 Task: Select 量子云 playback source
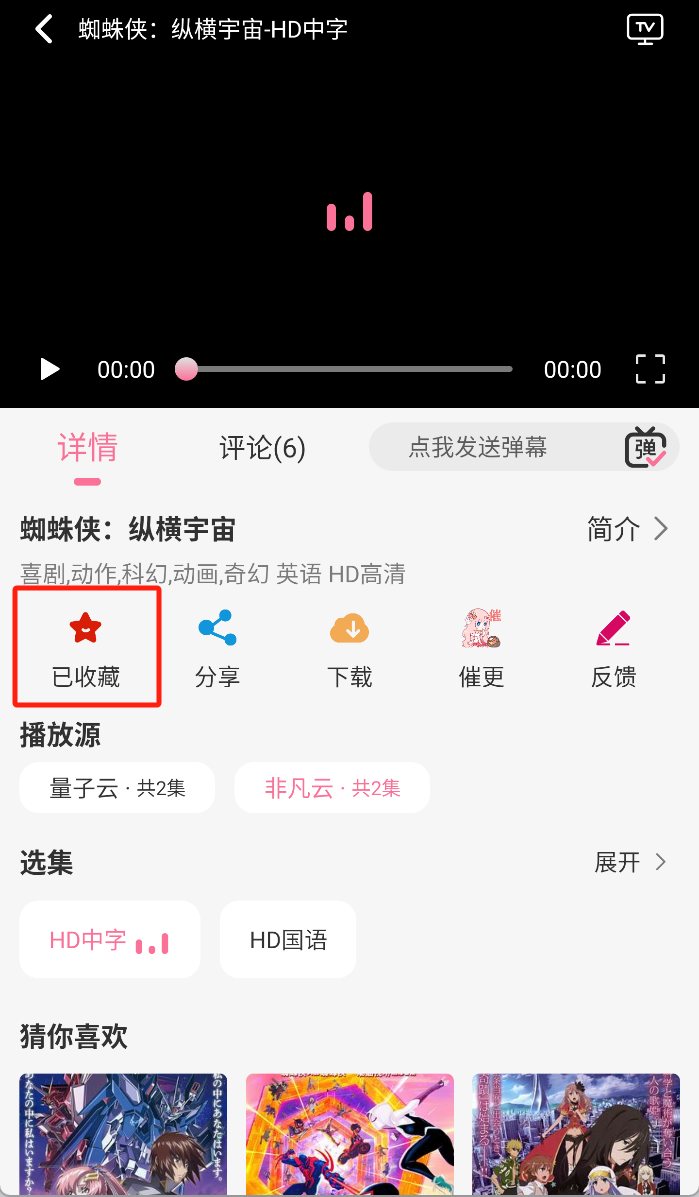pyautogui.click(x=117, y=788)
